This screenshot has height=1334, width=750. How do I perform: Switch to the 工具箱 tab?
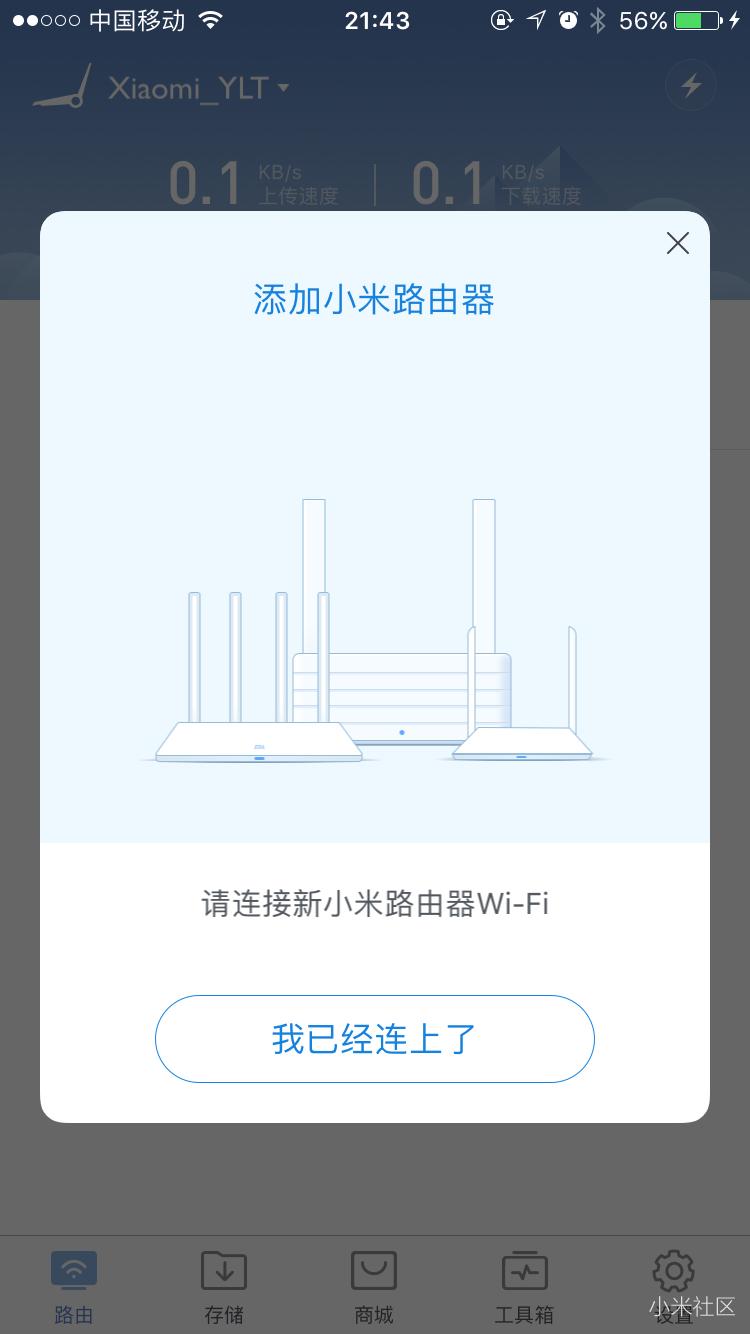click(523, 1285)
